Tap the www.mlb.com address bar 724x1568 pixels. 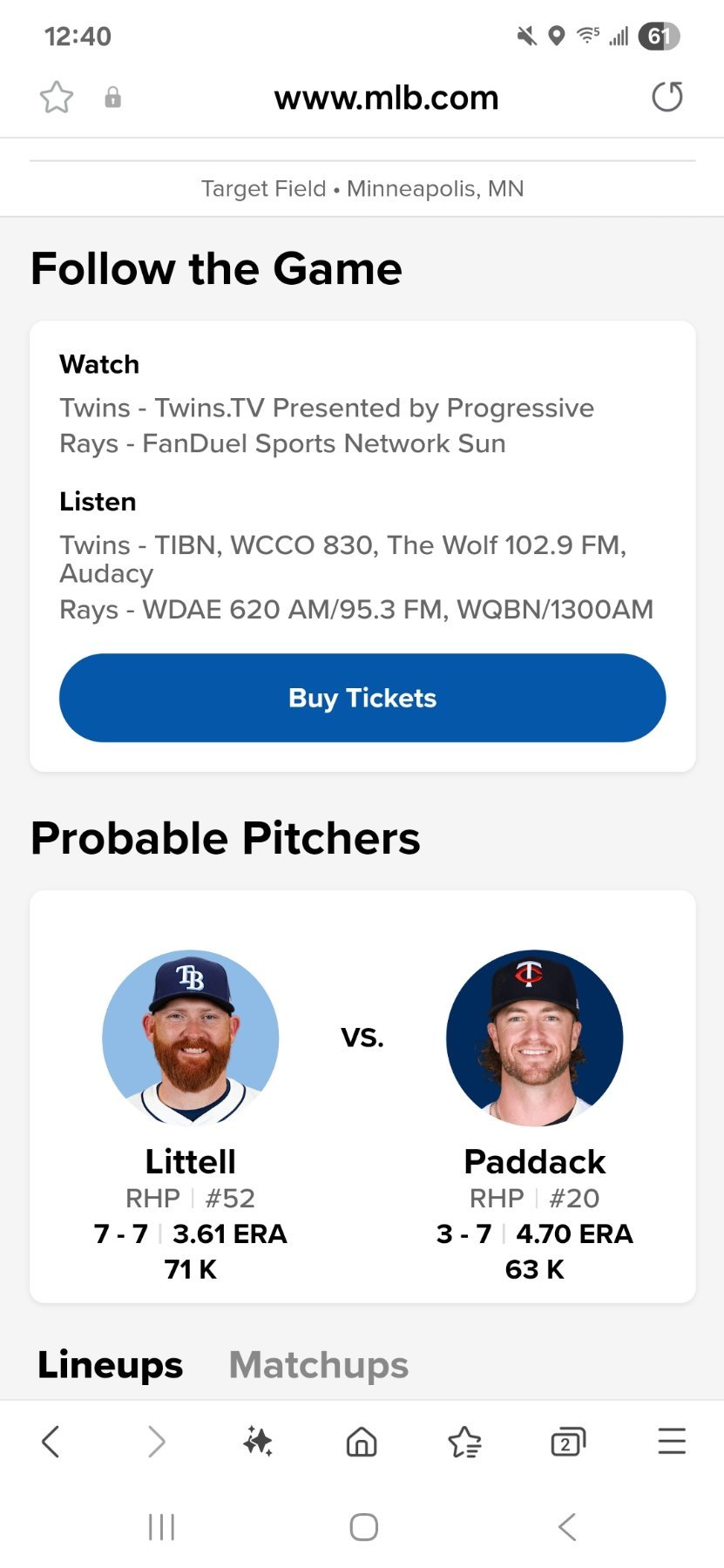tap(386, 98)
